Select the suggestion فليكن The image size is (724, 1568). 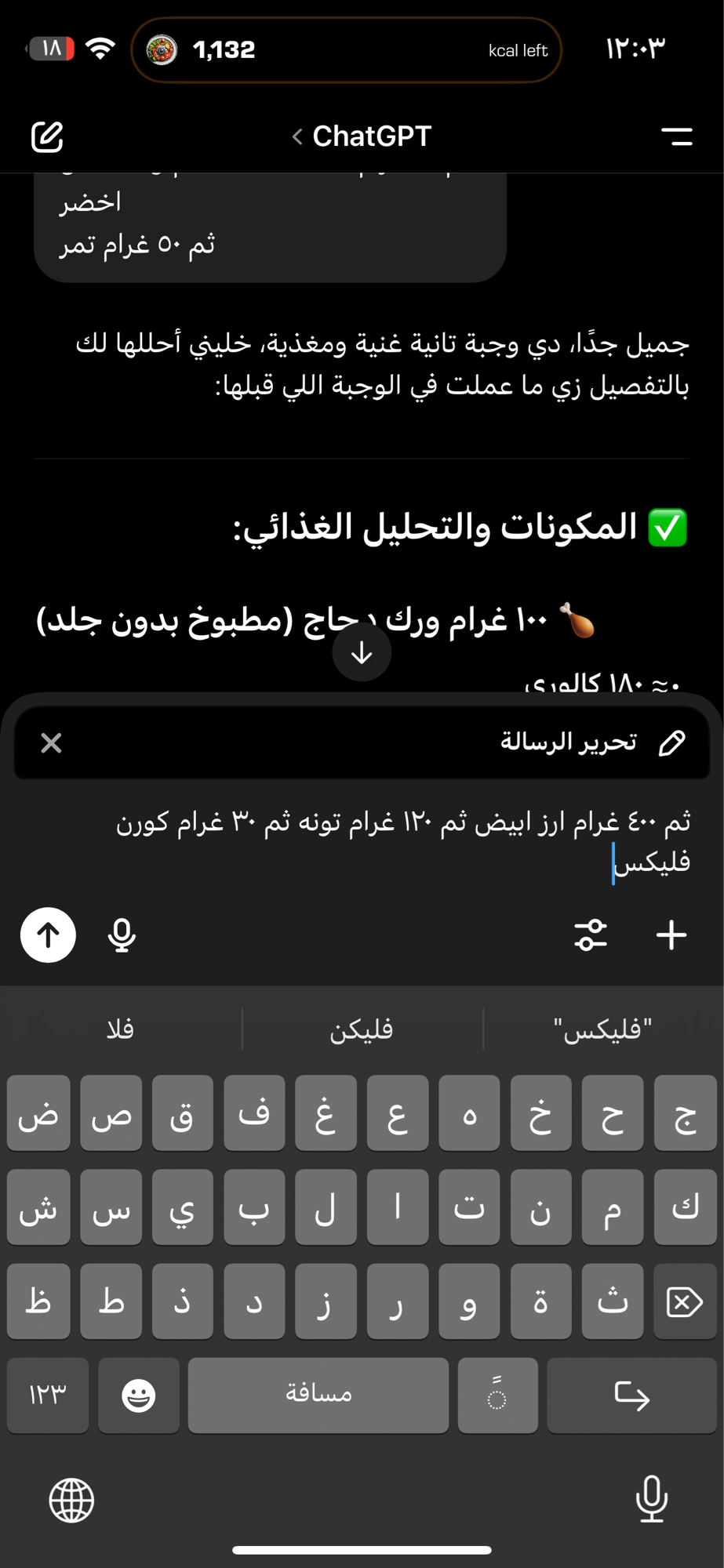click(362, 1028)
